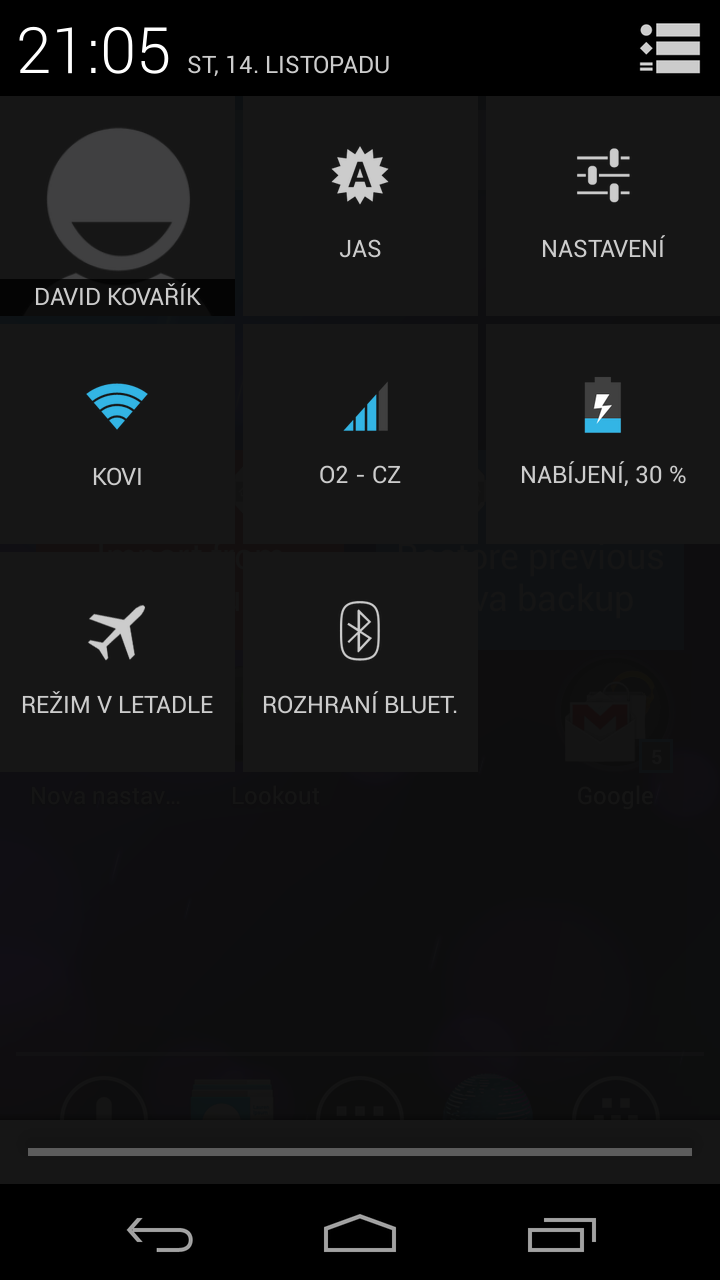This screenshot has width=720, height=1280.
Task: Open the O2 - CZ mobile network tile
Action: [x=360, y=434]
